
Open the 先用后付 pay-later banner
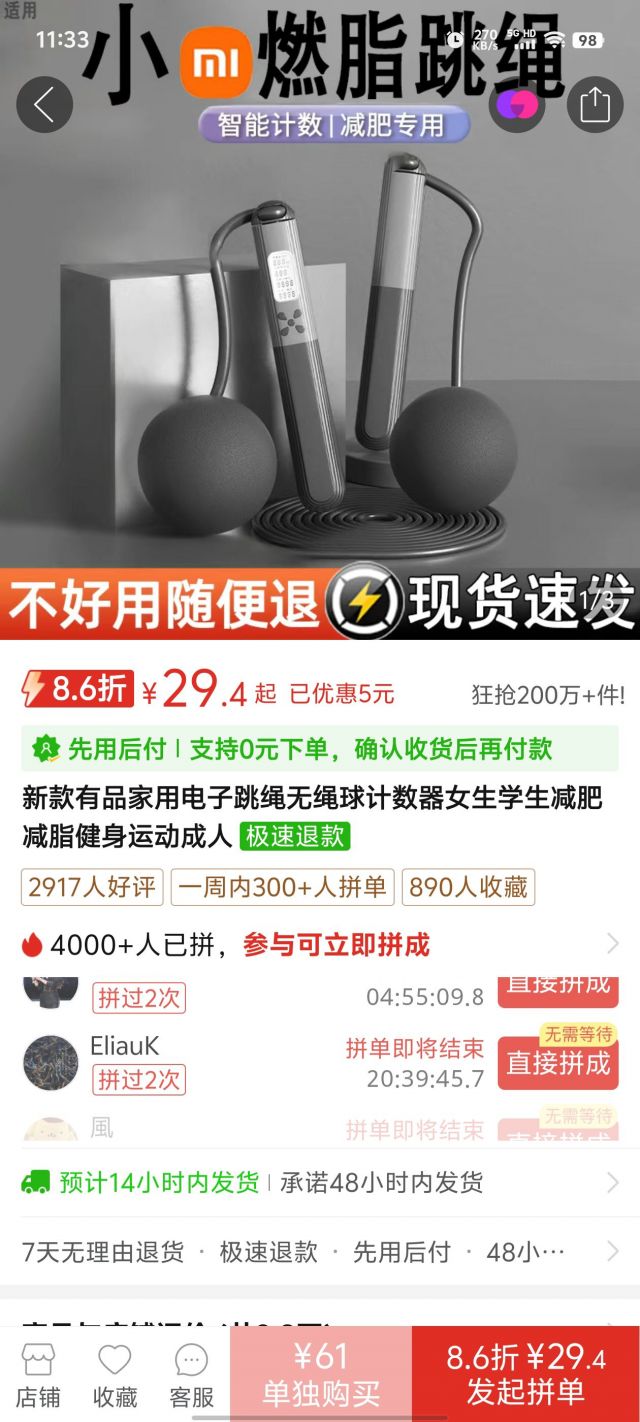click(x=320, y=749)
